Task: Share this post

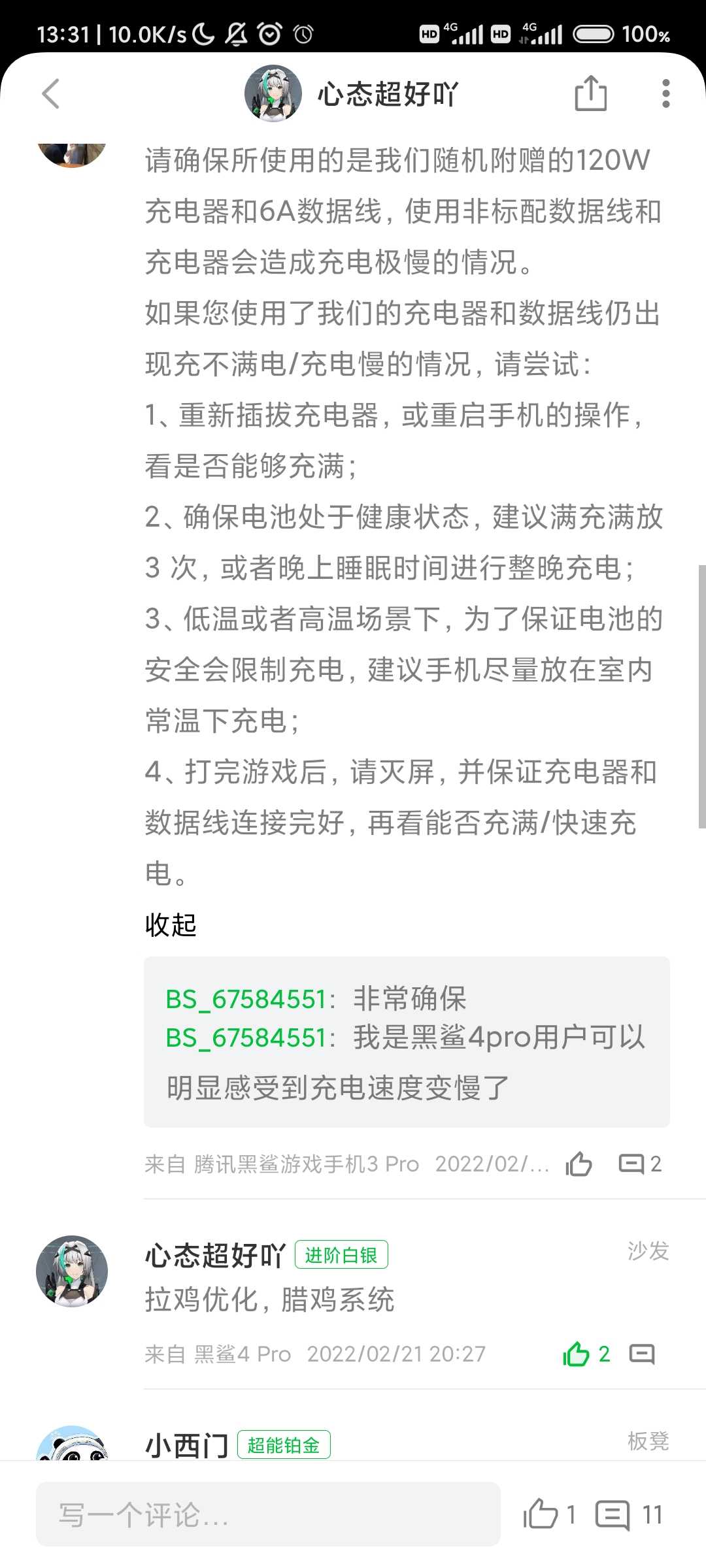Action: (590, 93)
